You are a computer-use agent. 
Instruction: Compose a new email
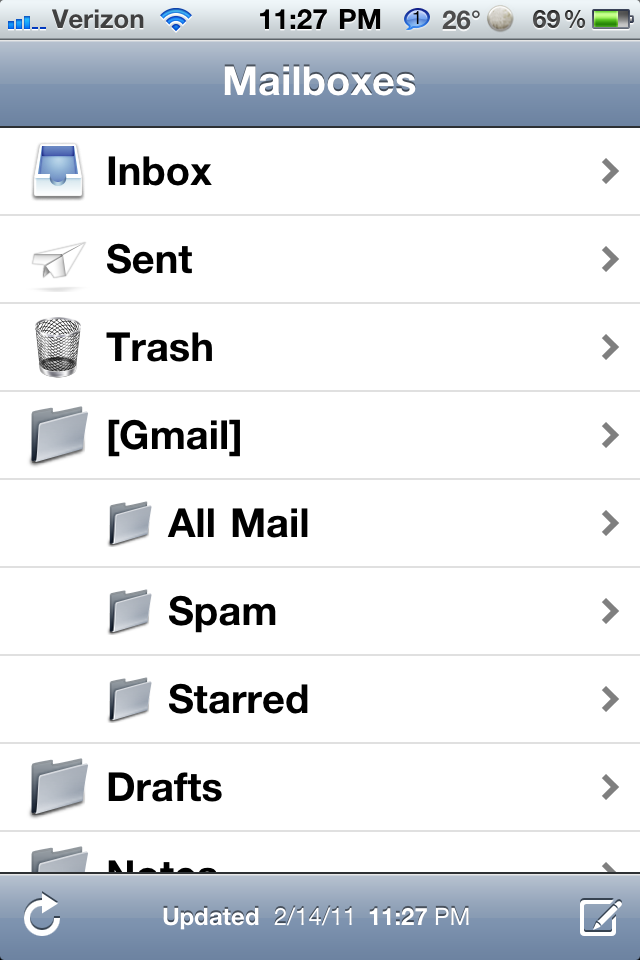point(599,916)
